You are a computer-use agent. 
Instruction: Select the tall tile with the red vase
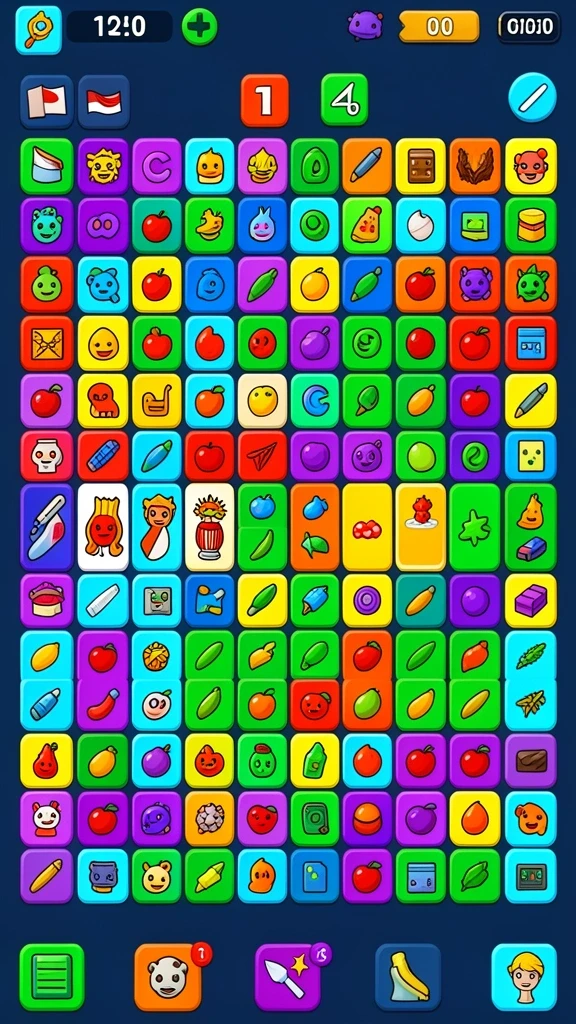(210, 527)
